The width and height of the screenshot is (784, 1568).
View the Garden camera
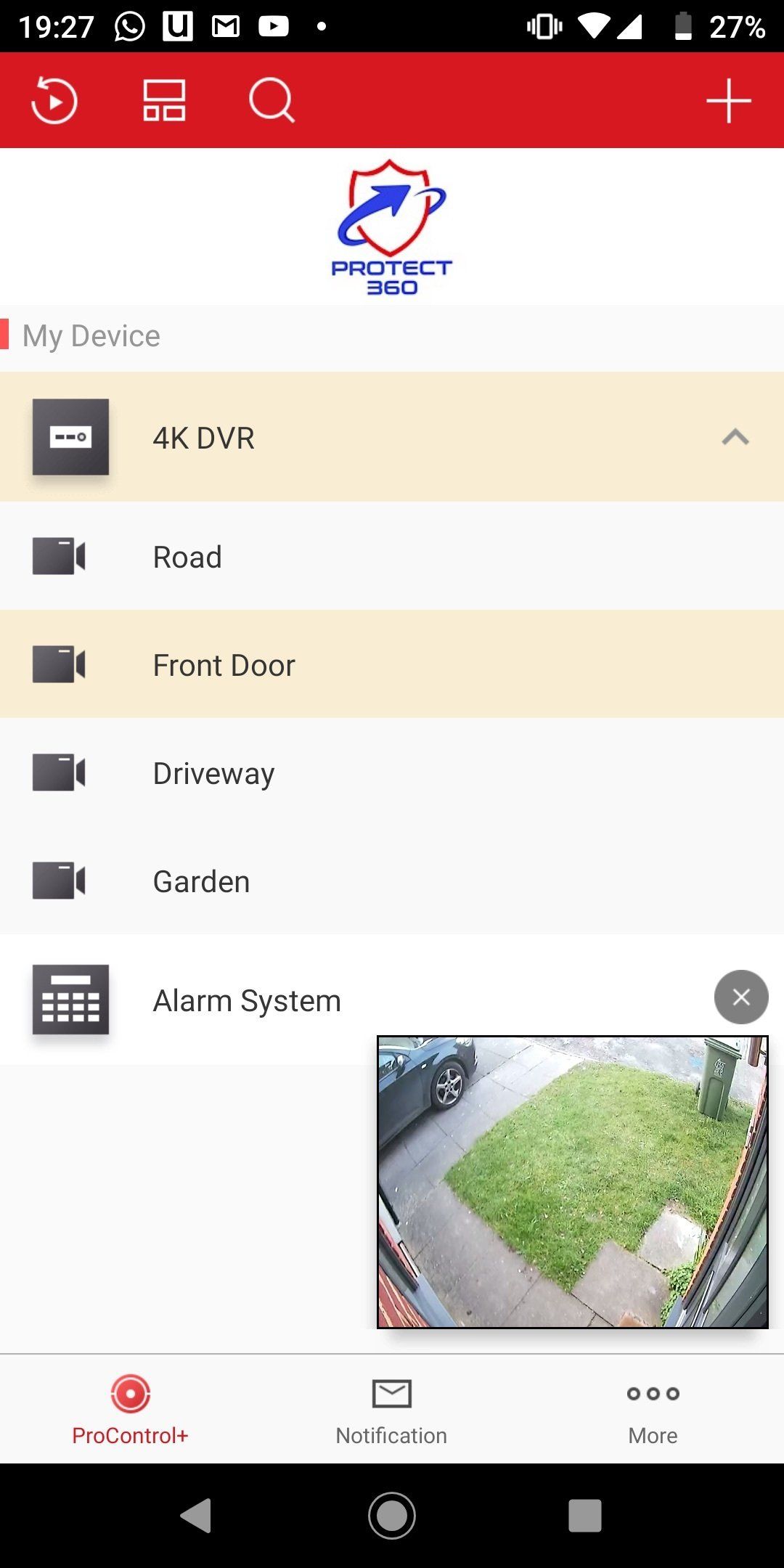(201, 881)
